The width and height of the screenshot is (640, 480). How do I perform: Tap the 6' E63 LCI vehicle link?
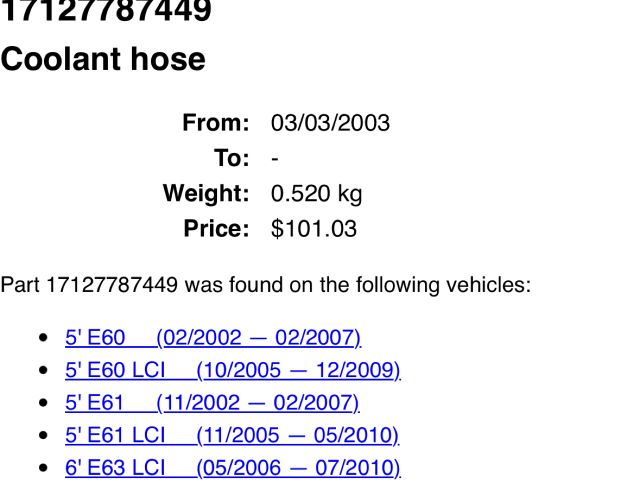232,468
